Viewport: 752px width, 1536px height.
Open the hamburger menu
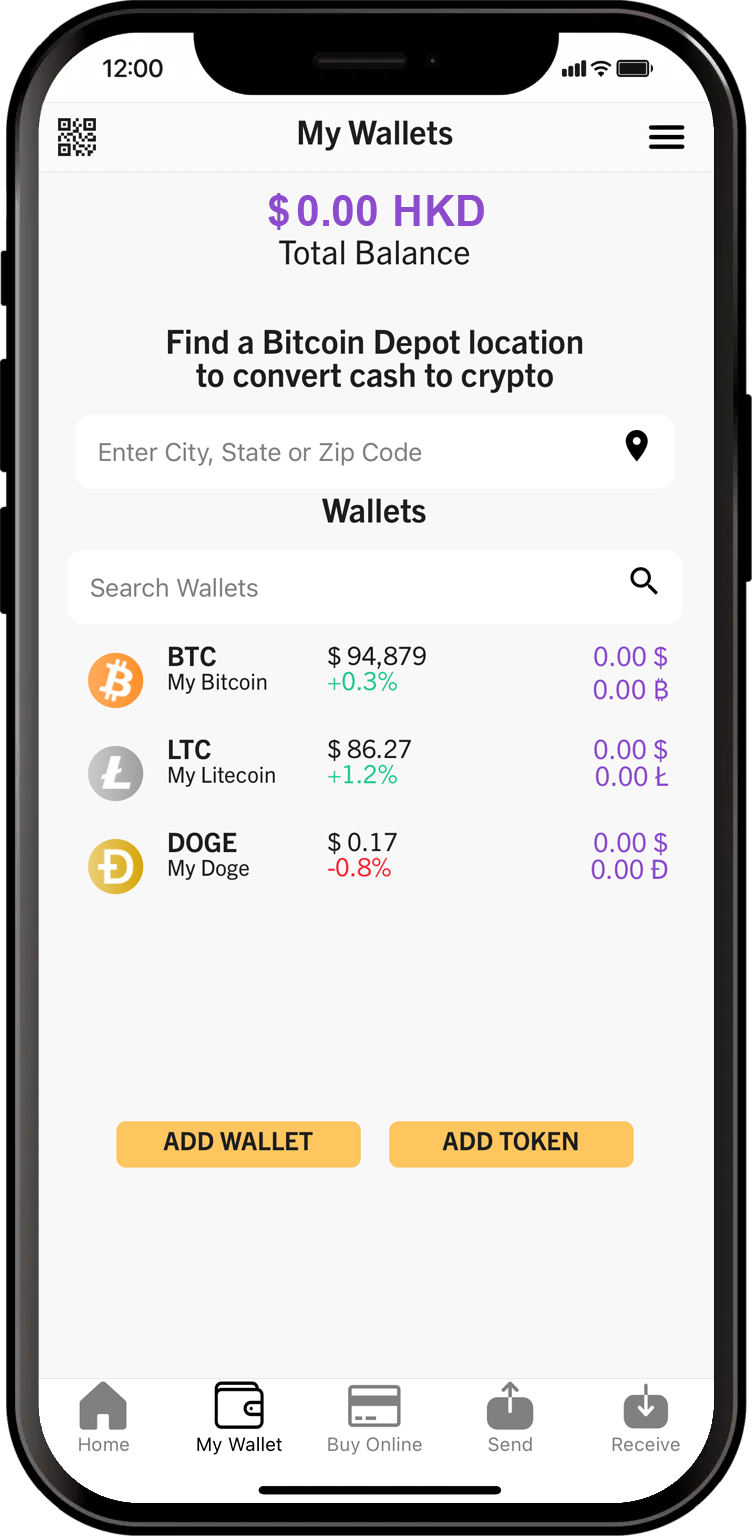666,137
